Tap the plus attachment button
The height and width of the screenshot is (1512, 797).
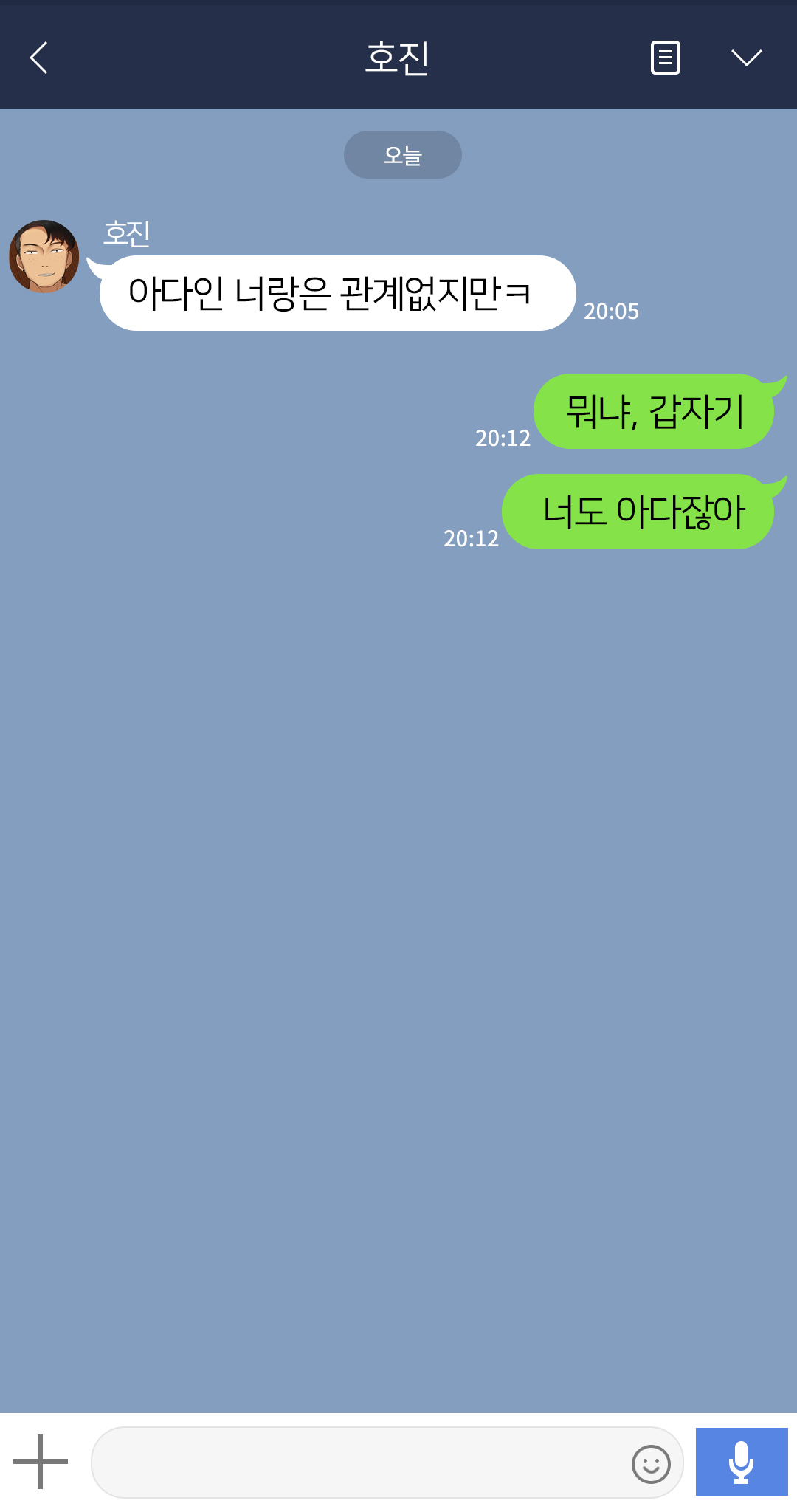pos(41,1461)
